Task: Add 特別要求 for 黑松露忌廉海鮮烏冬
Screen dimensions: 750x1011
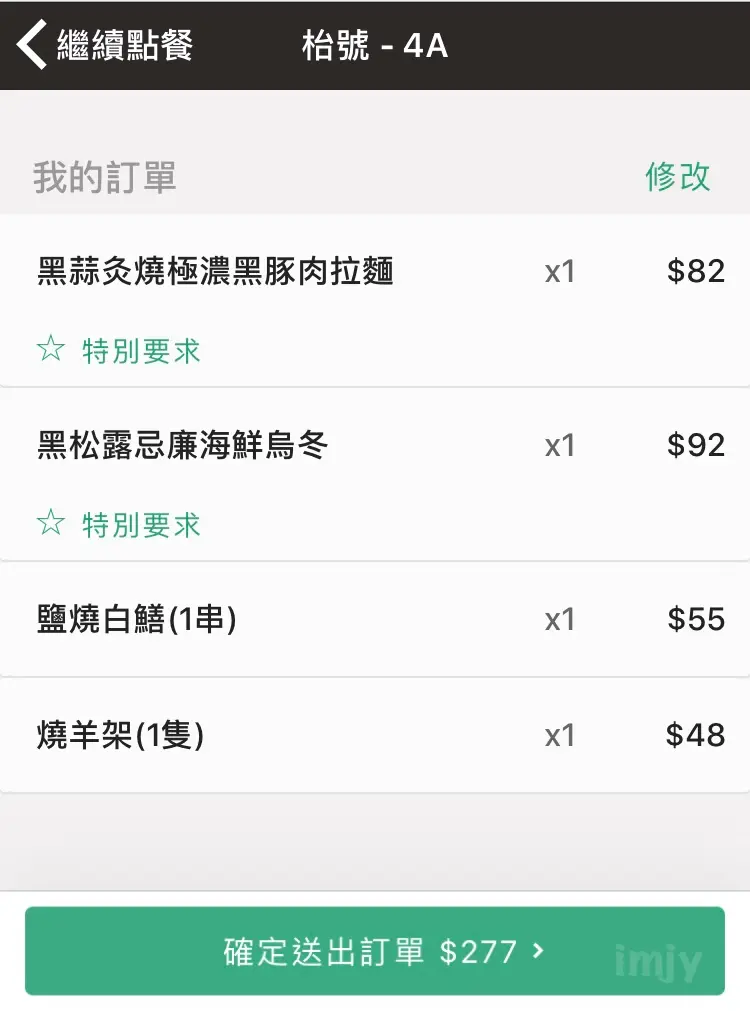Action: point(119,525)
